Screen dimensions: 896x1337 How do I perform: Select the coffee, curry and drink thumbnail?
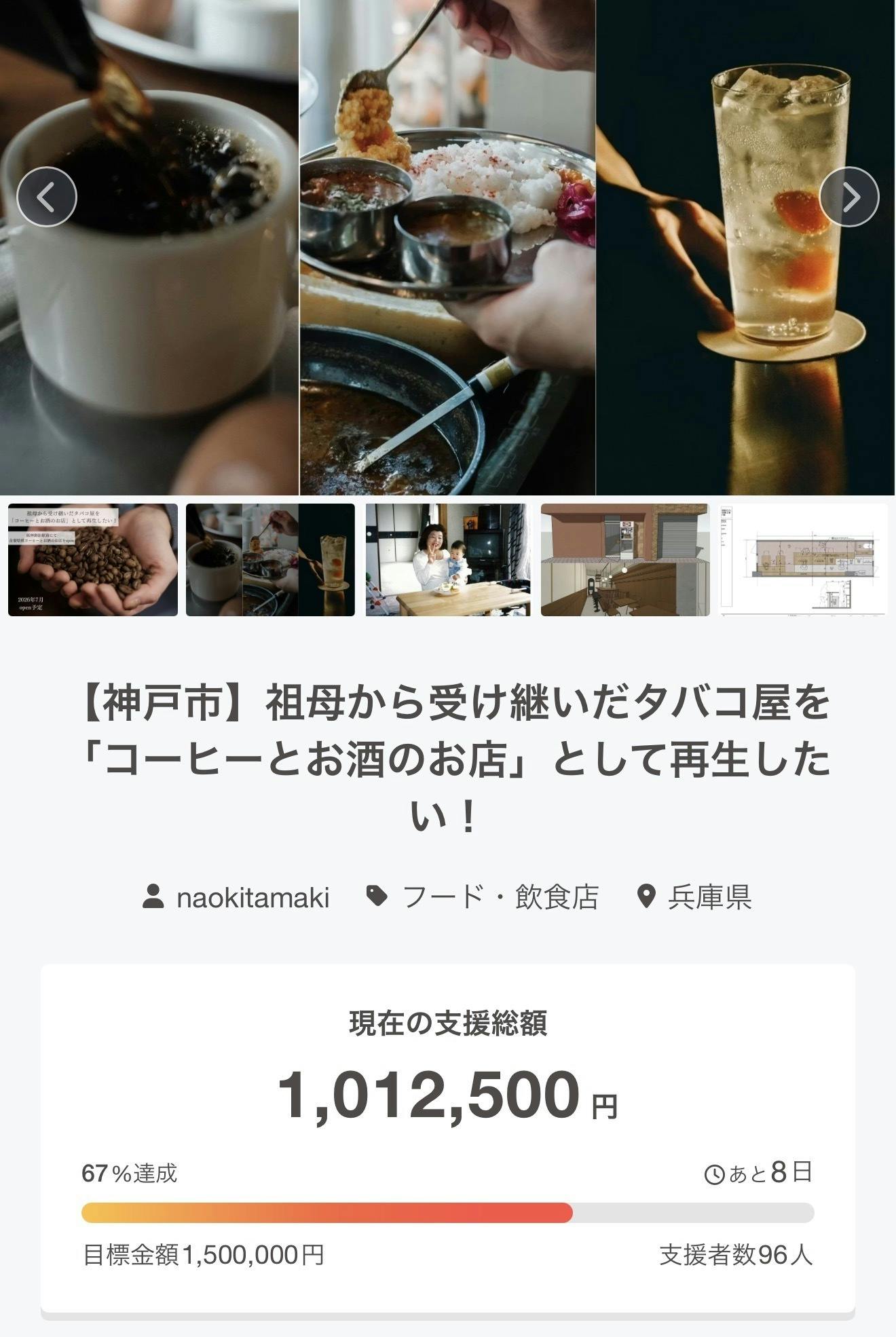point(270,560)
